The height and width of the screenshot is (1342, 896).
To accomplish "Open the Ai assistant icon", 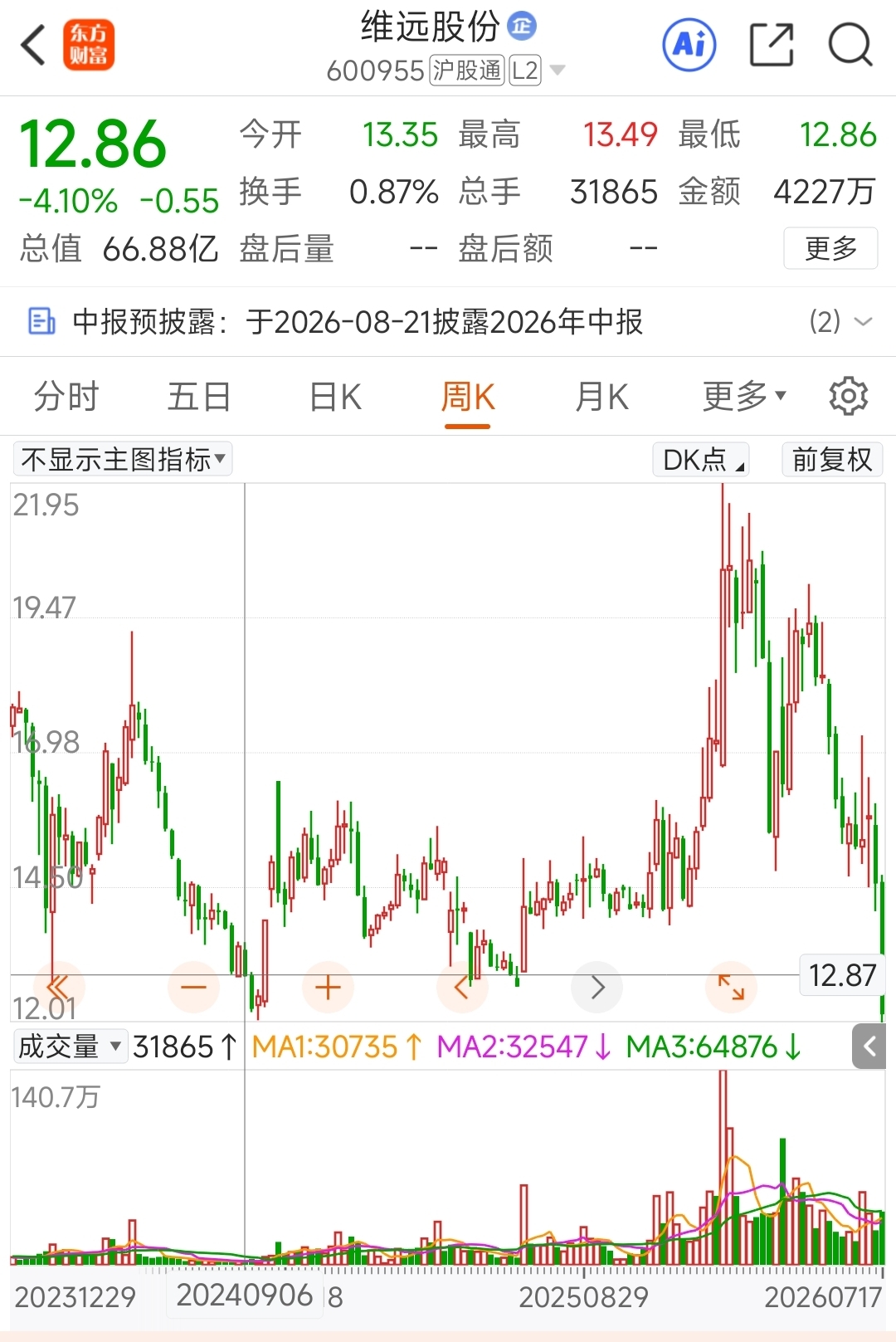I will click(x=689, y=44).
